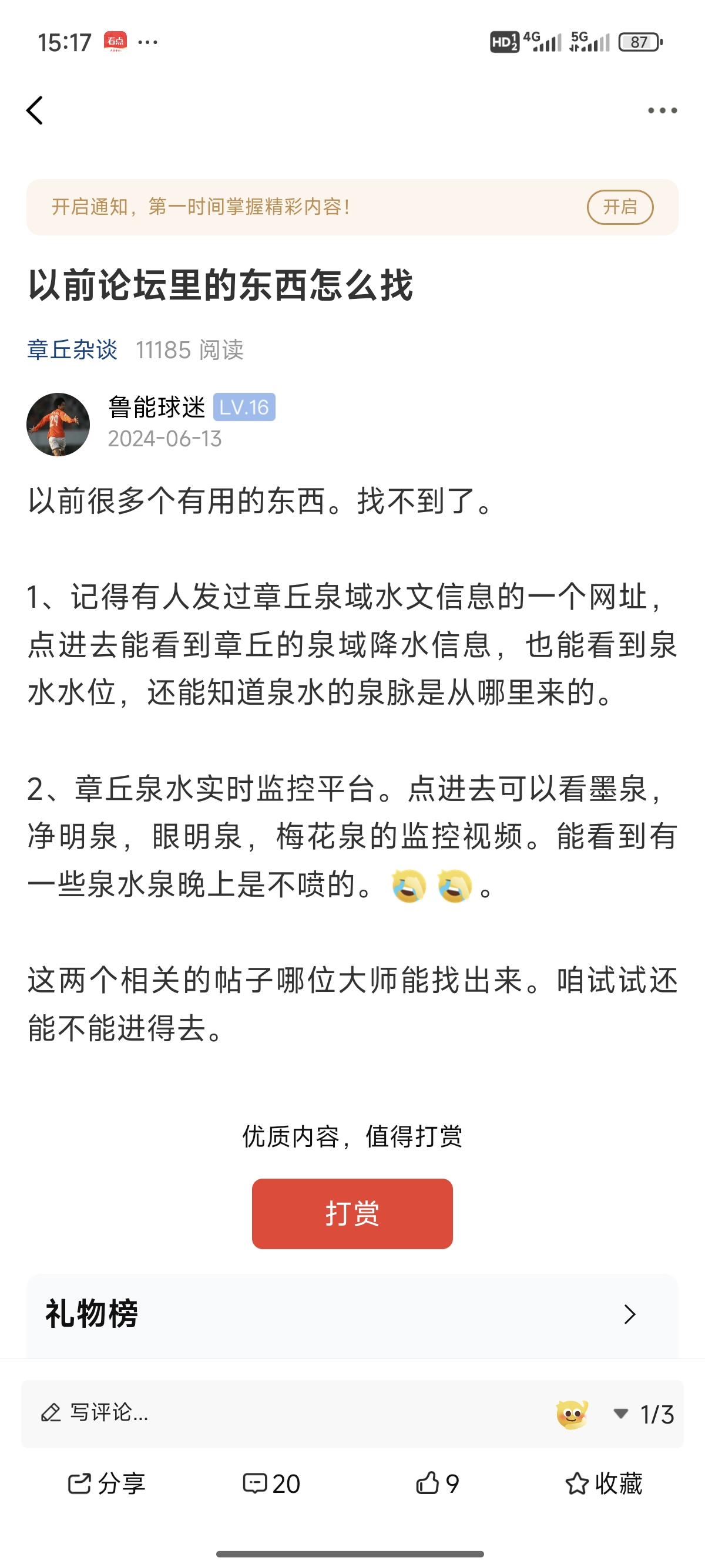This screenshot has width=705, height=1568.
Task: Share this post via 分享
Action: pos(106,1483)
